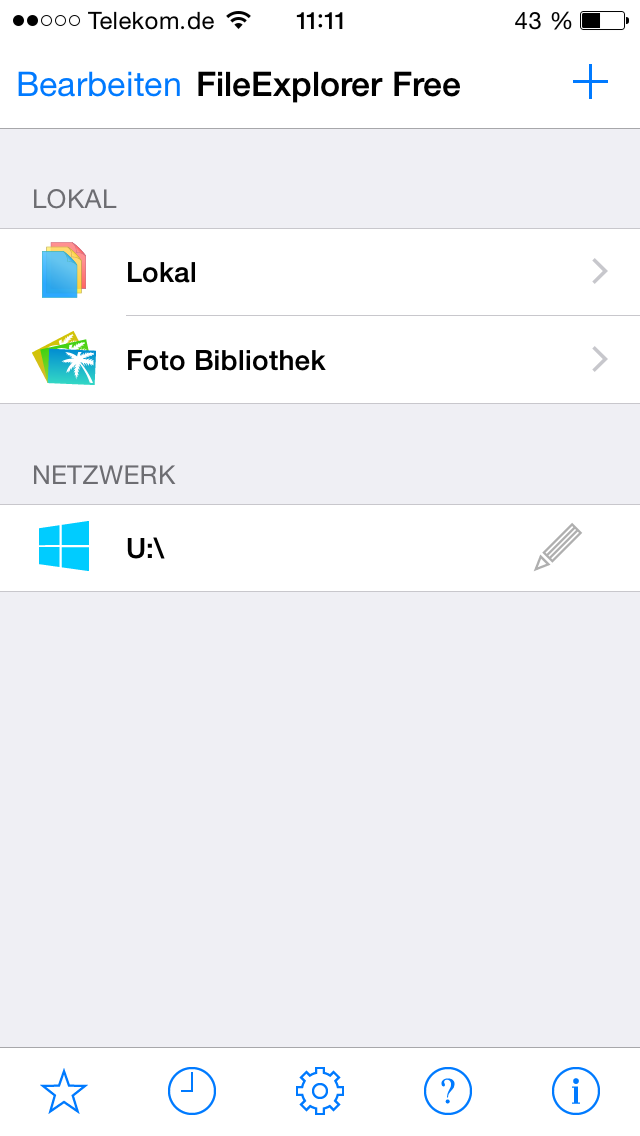Open favorites with the star icon
The height and width of the screenshot is (1136, 640).
point(64,1091)
